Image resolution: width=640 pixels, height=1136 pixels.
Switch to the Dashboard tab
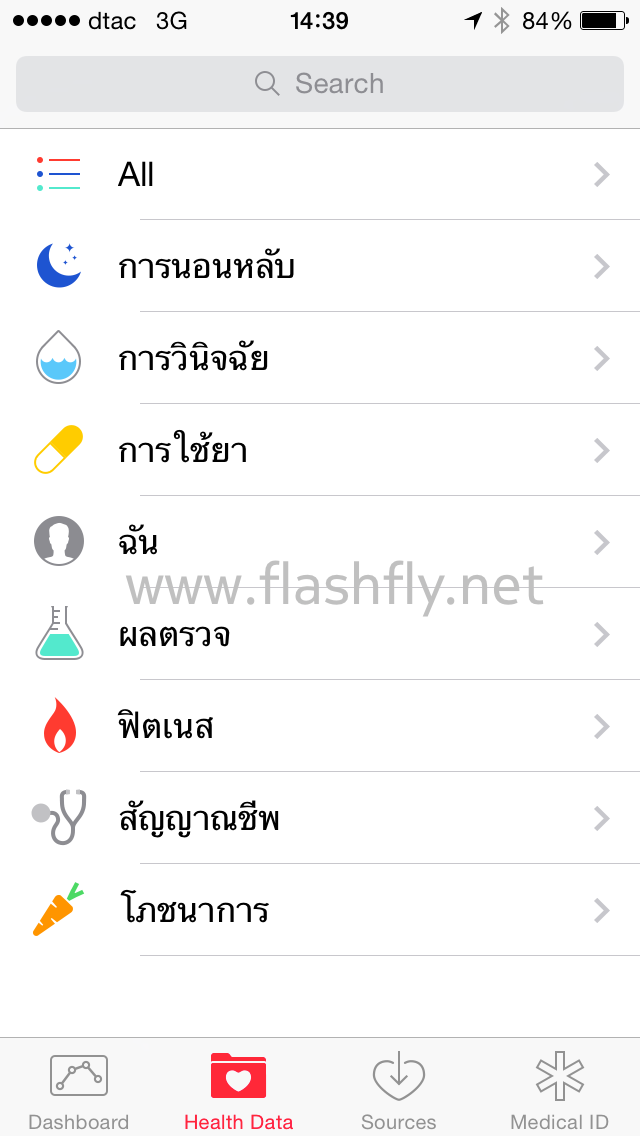(x=79, y=1091)
